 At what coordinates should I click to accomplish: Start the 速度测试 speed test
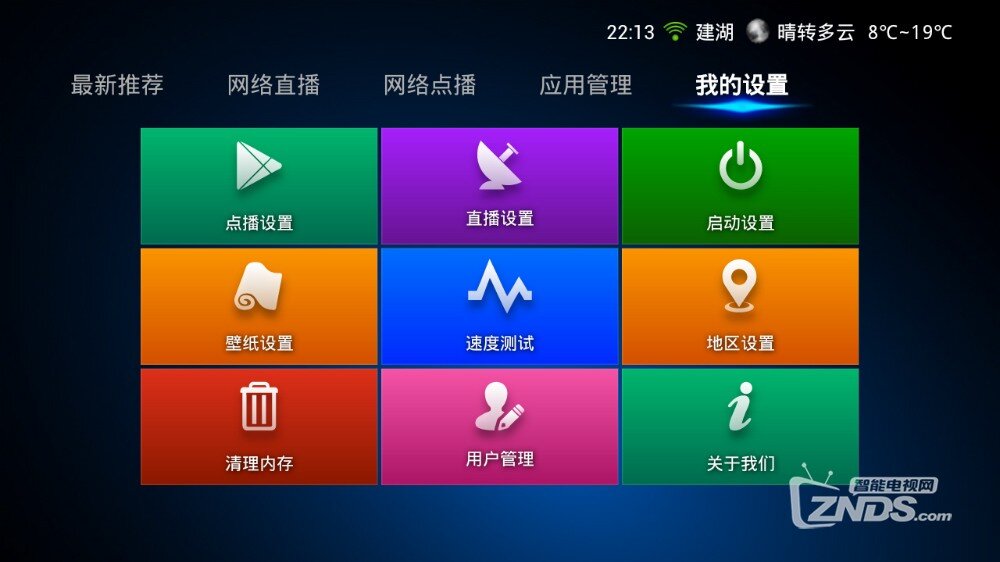click(499, 306)
